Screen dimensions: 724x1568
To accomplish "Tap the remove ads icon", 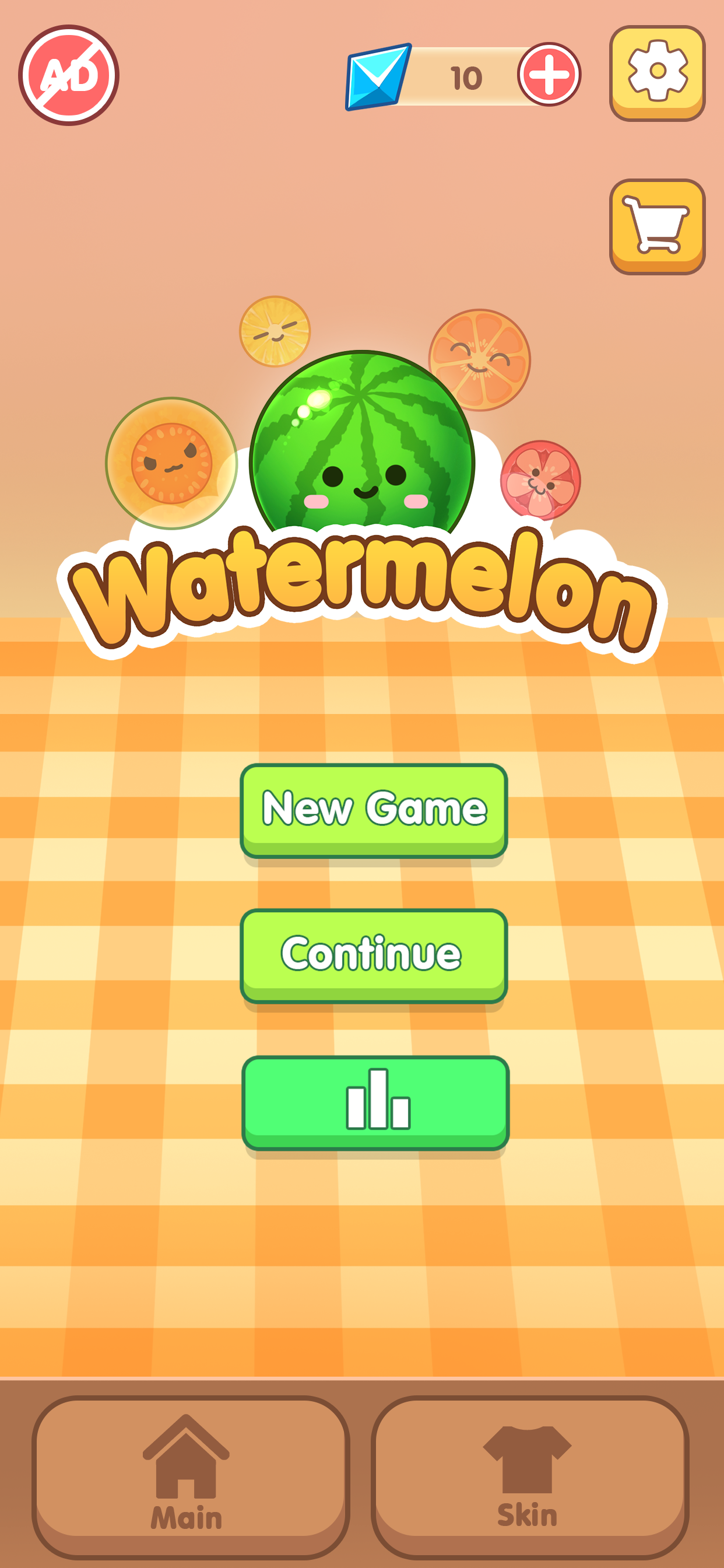I will click(69, 75).
